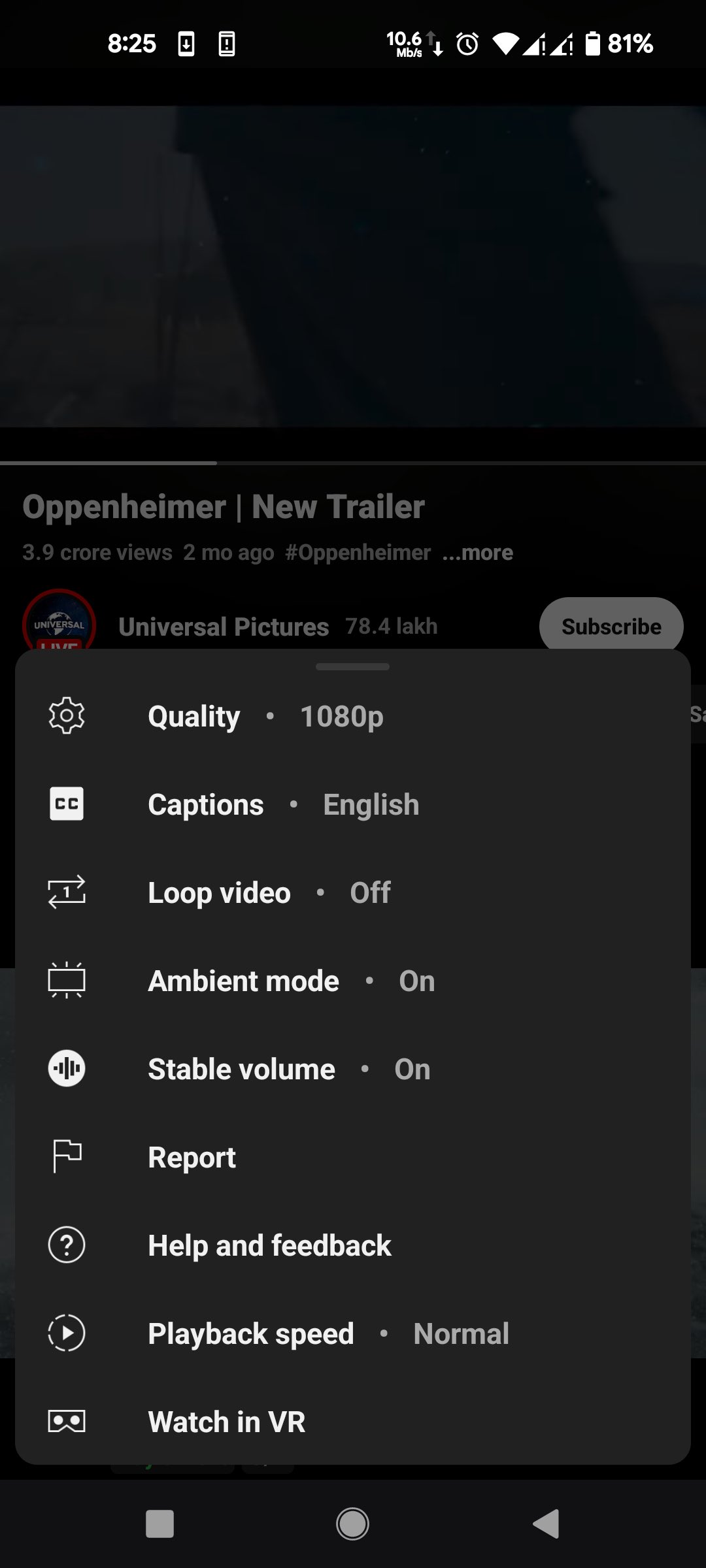
Task: Go back with the system back button
Action: click(x=546, y=1524)
